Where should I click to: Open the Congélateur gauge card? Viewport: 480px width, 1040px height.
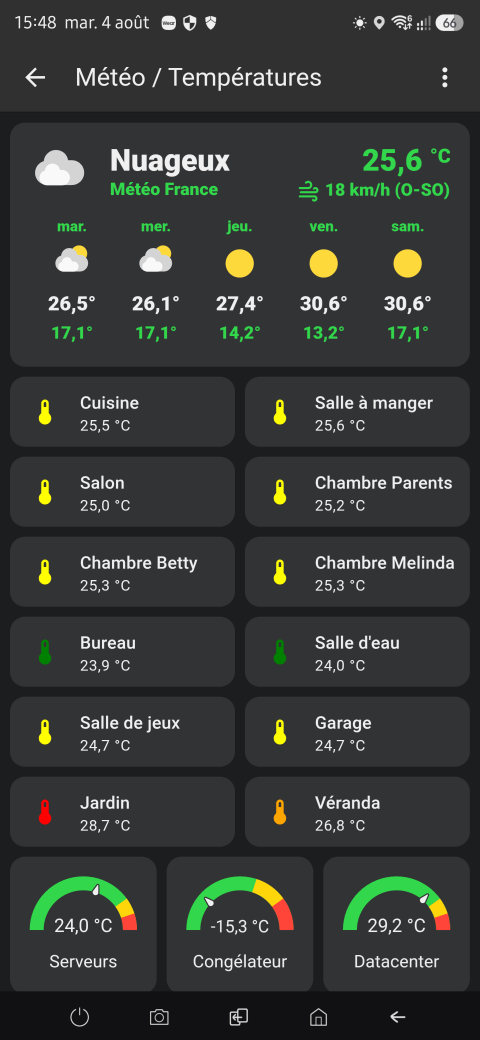tap(240, 924)
